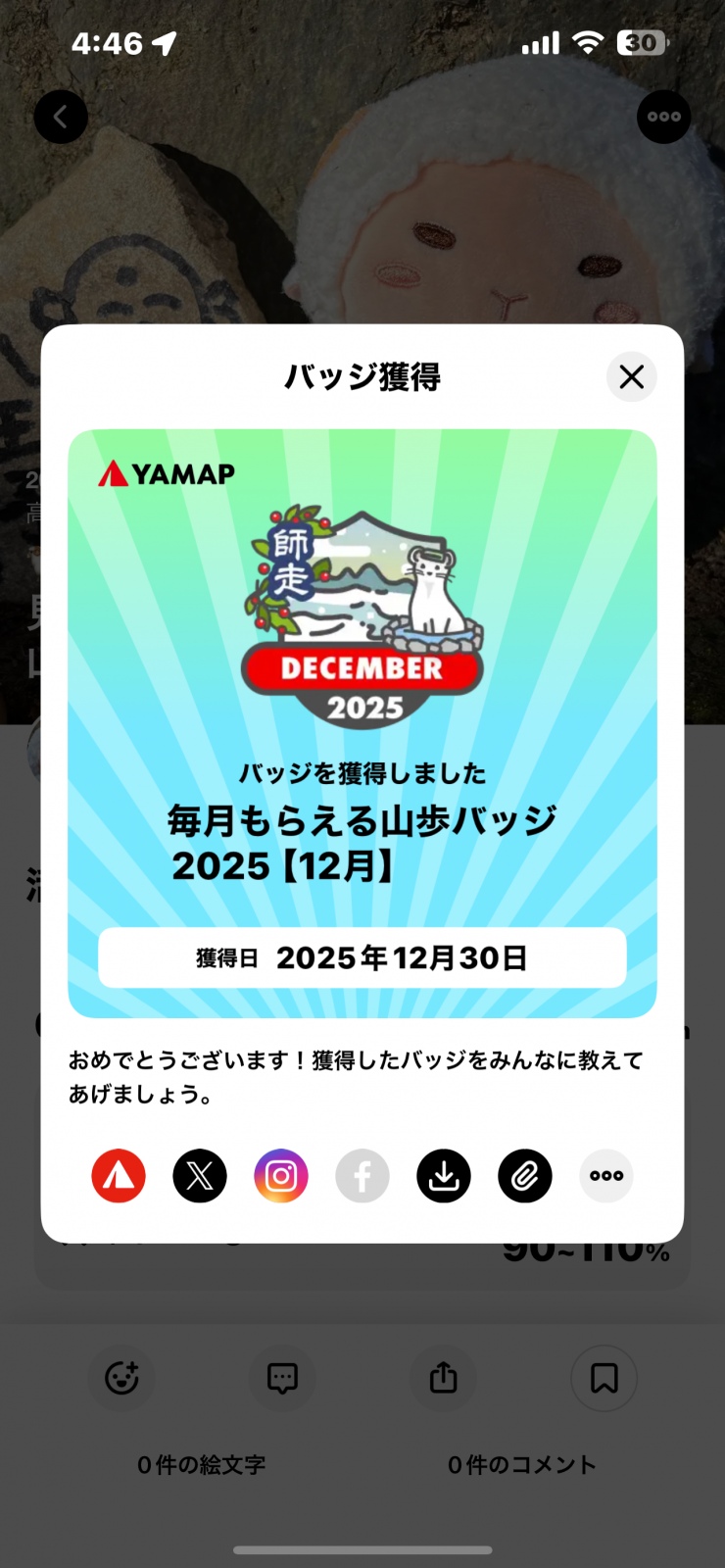Share badge on X
This screenshot has height=1568, width=725.
point(200,1176)
